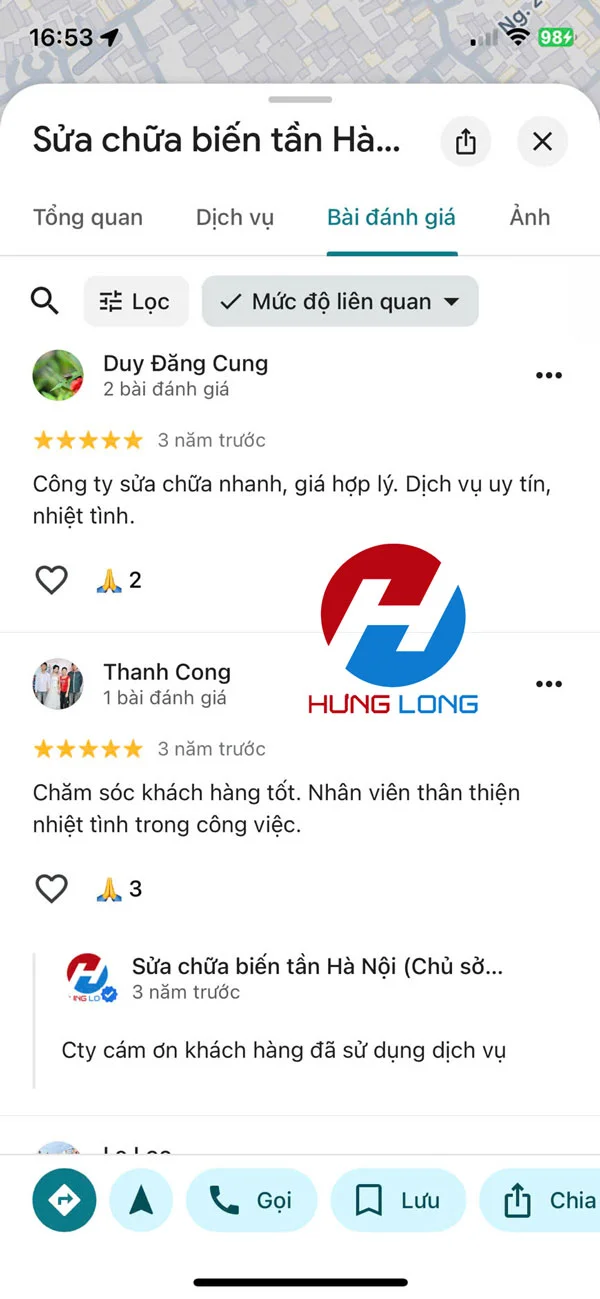Open the Lọc filter chip
Screen dimensions: 600x1299
136,301
